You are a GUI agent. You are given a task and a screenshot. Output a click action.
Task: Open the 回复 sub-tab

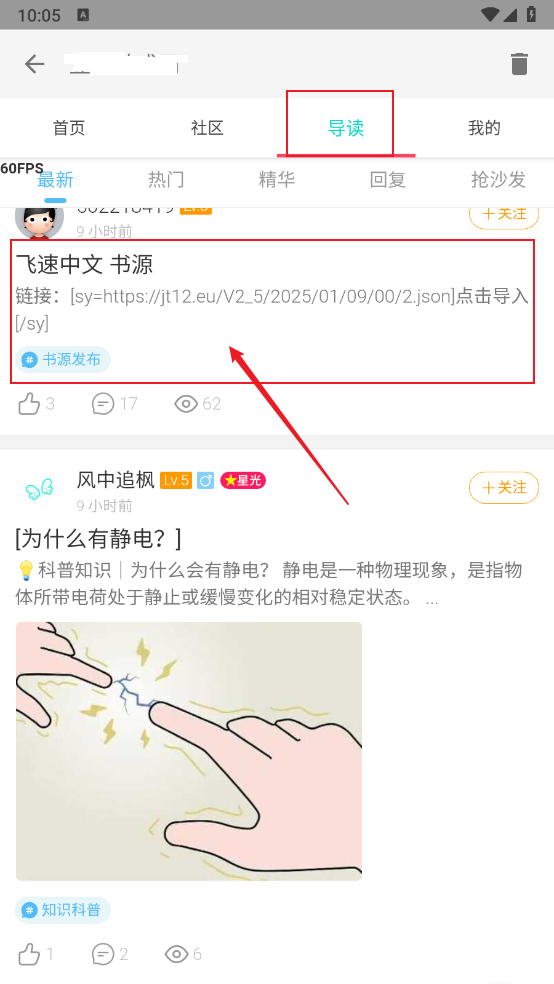[388, 179]
